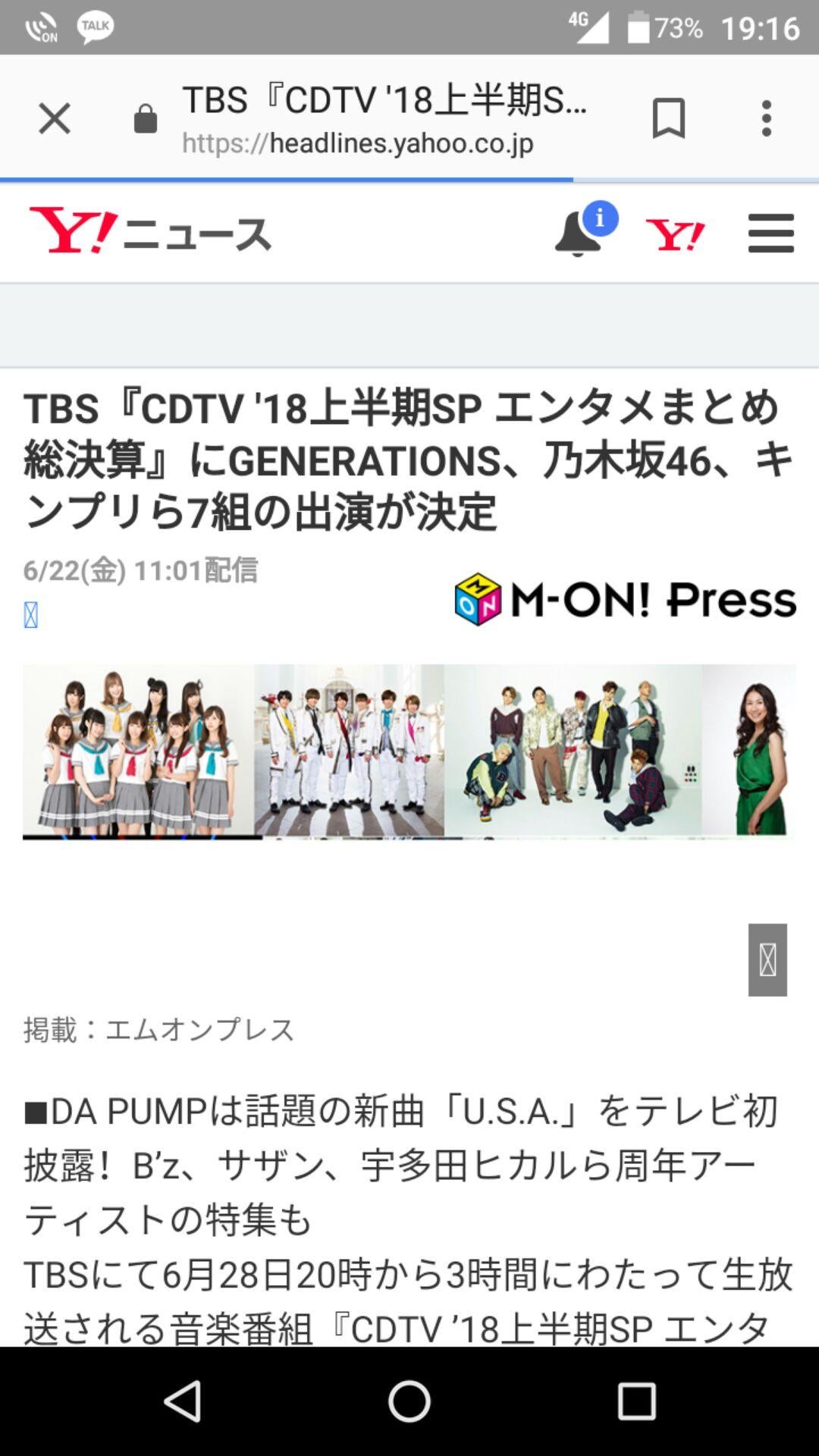Tap the gray icon below photo
819x1456 pixels.
click(x=767, y=959)
